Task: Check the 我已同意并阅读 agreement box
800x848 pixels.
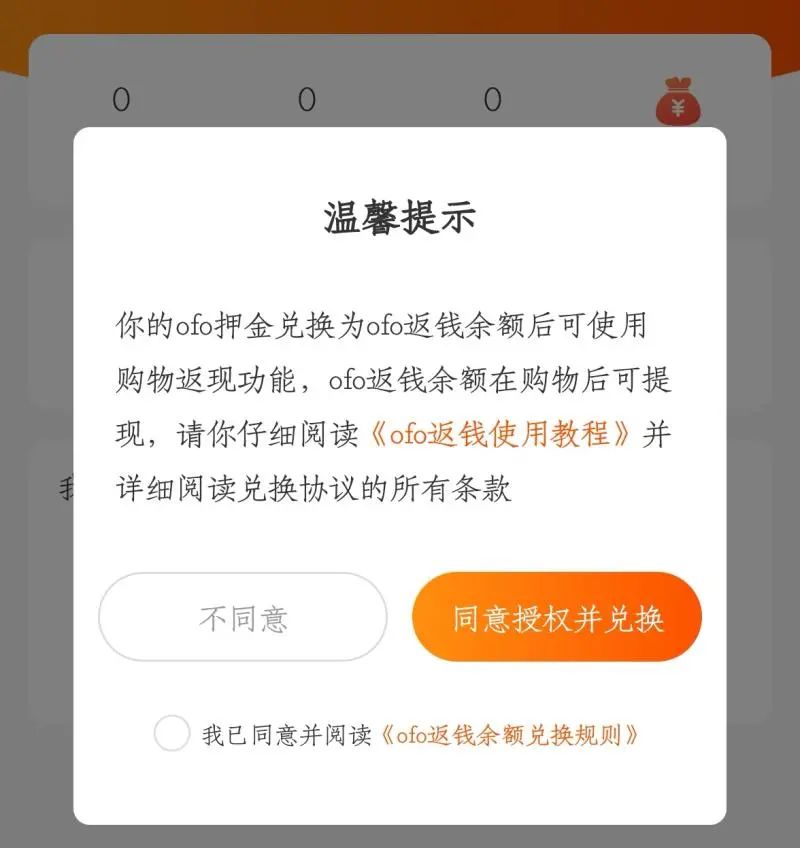Action: click(172, 734)
